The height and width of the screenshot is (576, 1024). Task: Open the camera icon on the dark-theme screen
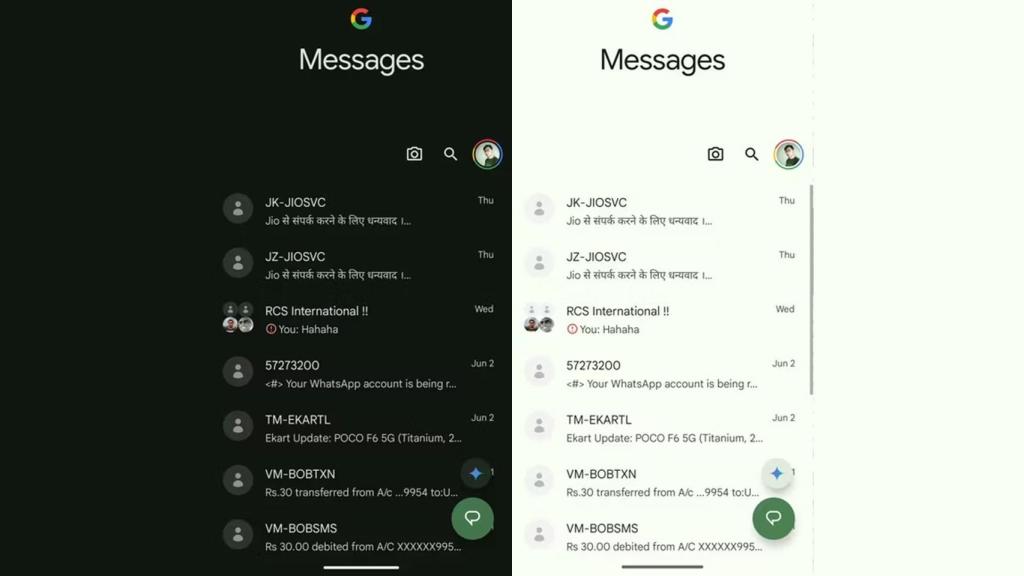414,154
